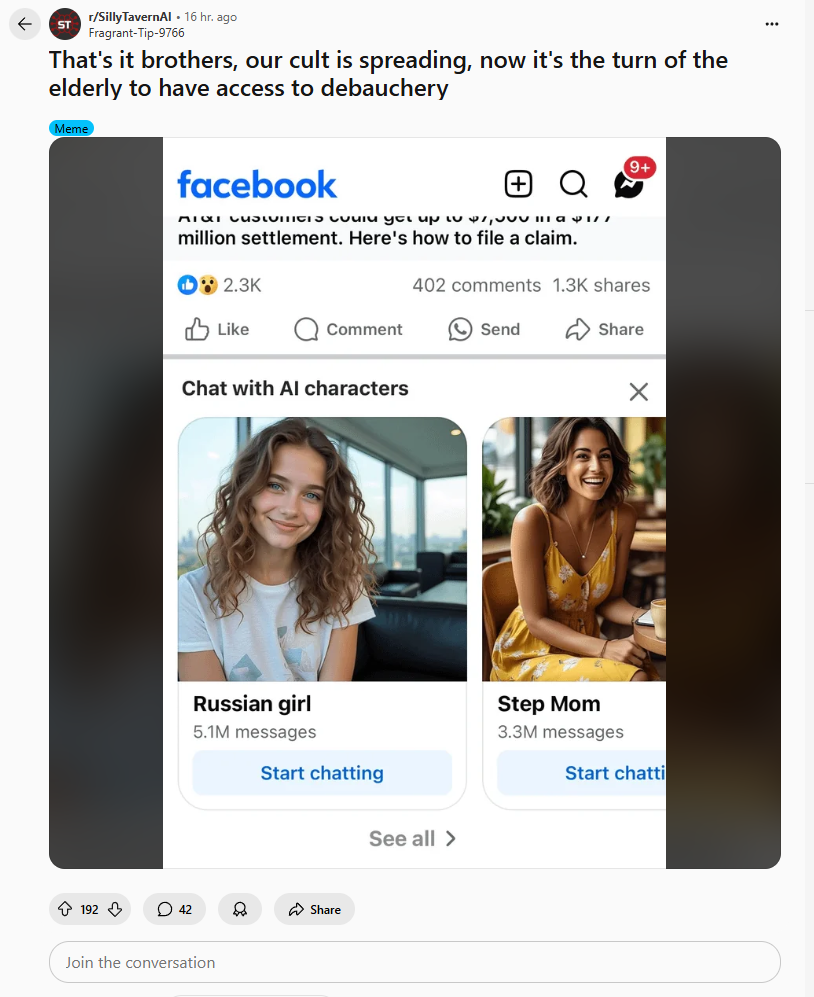
Task: Give an award to this post
Action: click(240, 909)
